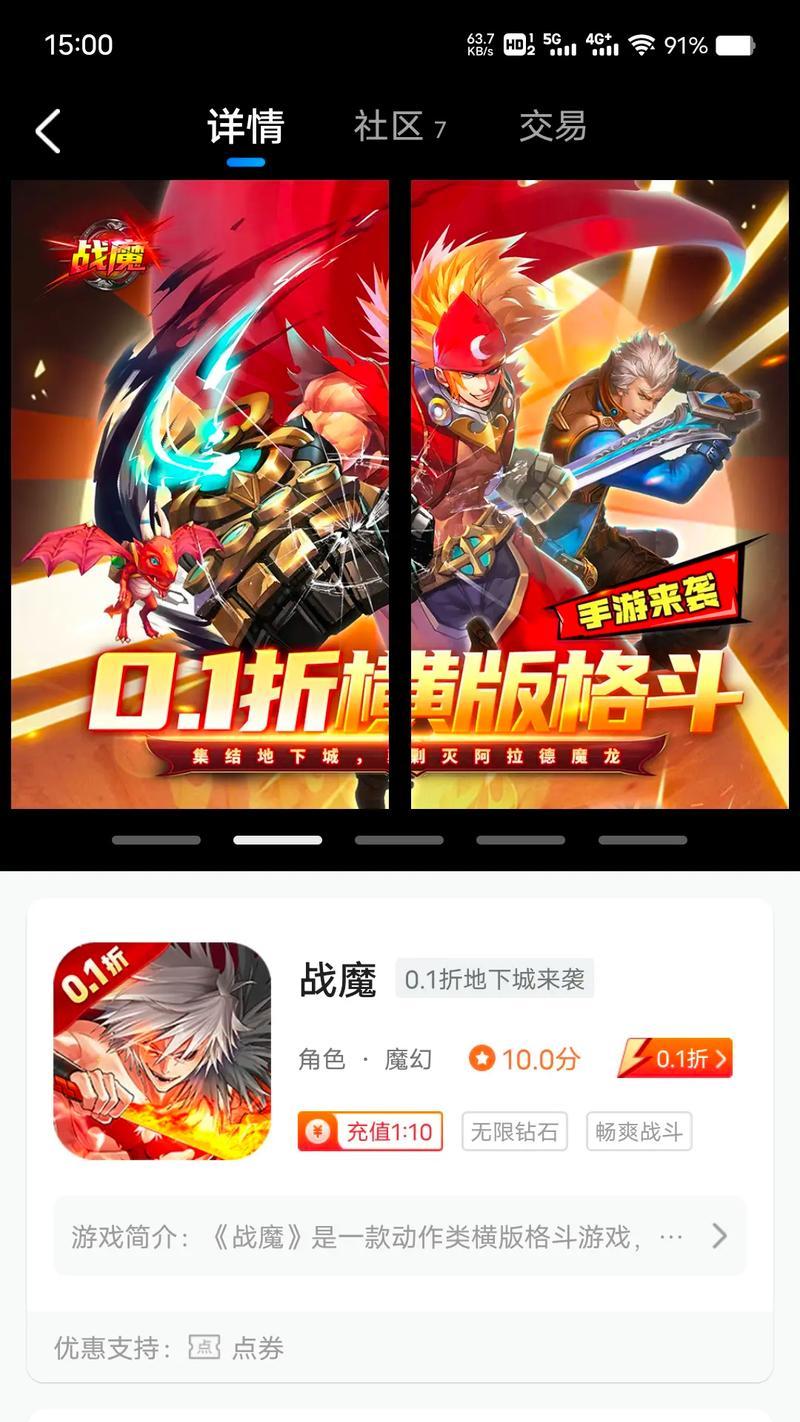
Task: Switch to the 交易 tab
Action: click(x=552, y=127)
